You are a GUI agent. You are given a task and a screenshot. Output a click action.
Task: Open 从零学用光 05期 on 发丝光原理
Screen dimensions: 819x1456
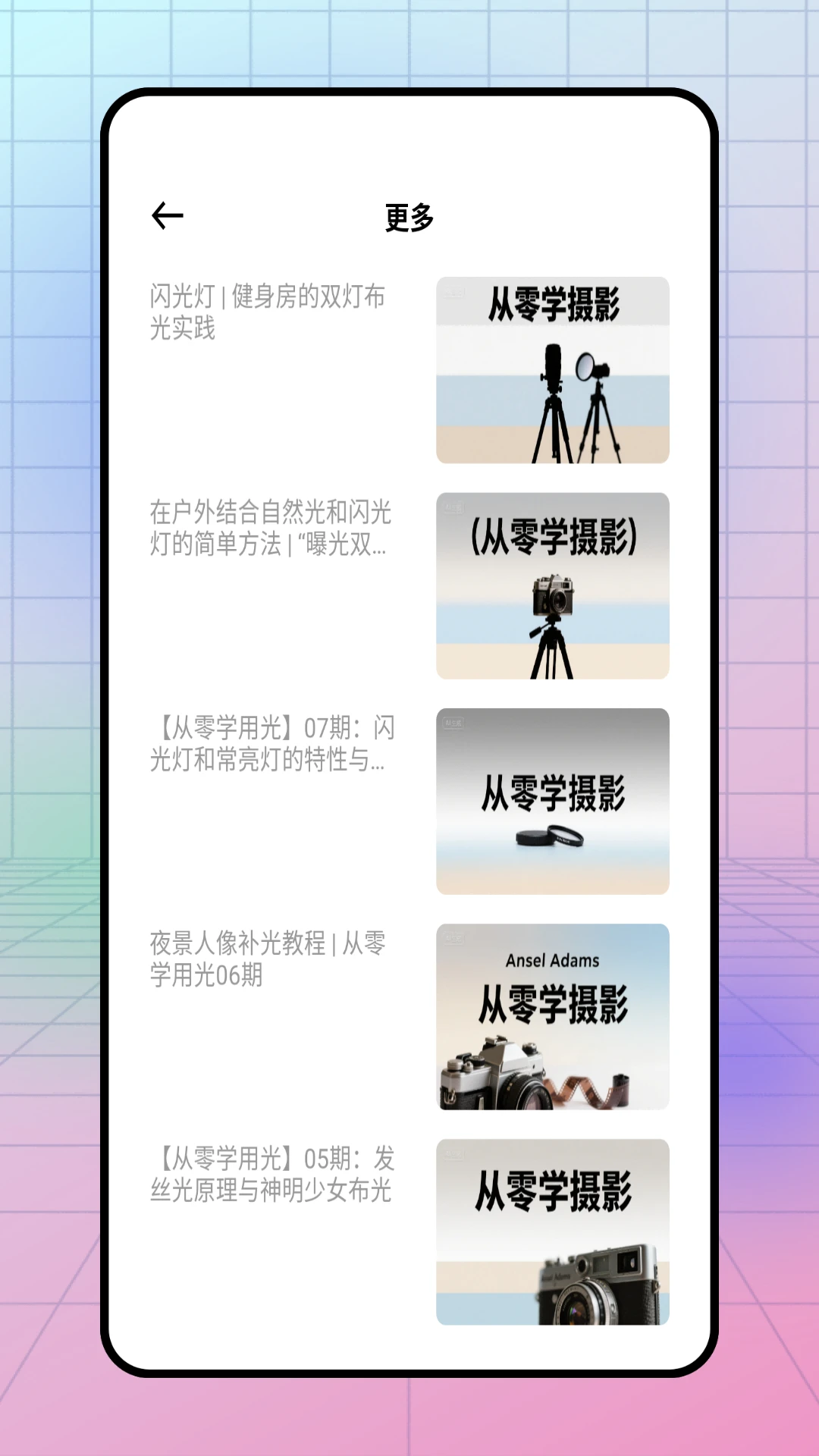click(271, 1174)
